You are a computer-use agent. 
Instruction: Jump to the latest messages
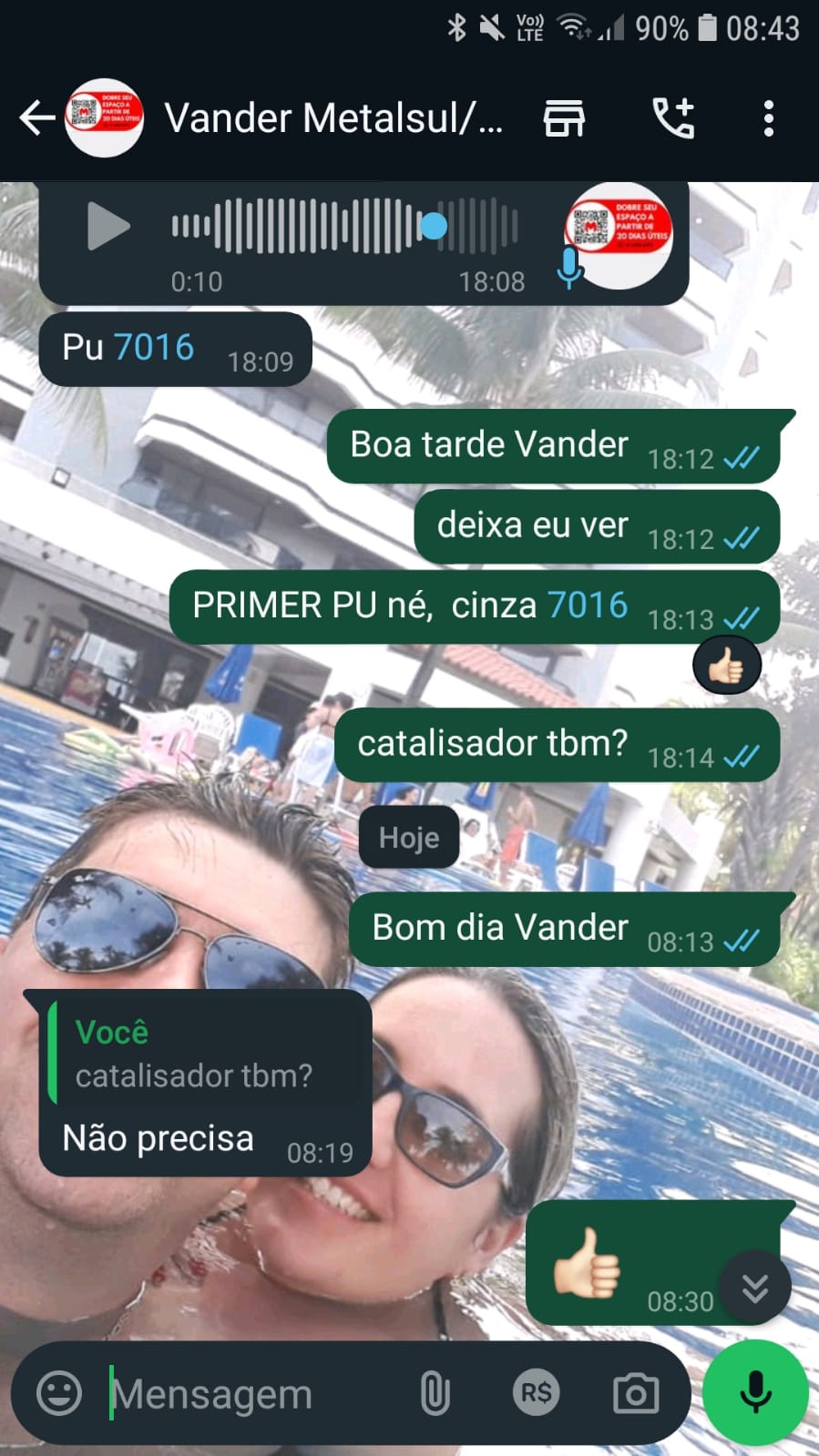pyautogui.click(x=754, y=1288)
